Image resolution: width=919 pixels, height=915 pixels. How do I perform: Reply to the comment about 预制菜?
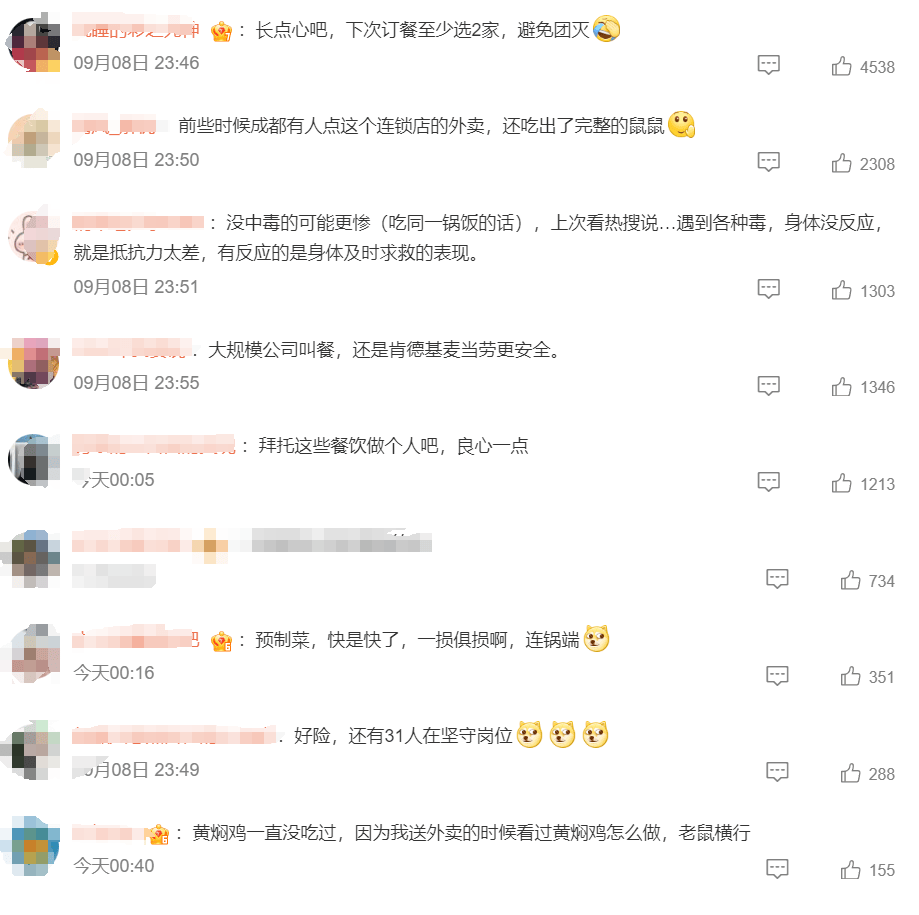click(777, 676)
